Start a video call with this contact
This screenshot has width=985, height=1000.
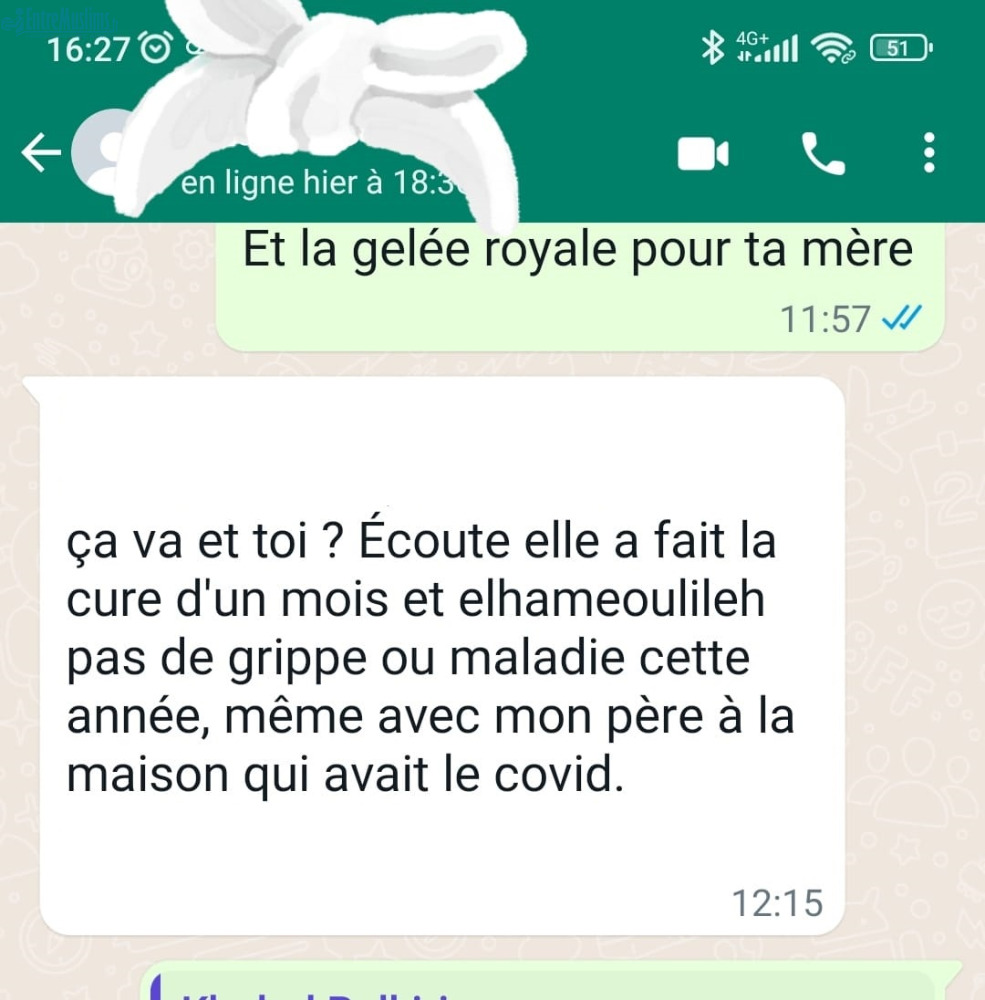[x=703, y=154]
